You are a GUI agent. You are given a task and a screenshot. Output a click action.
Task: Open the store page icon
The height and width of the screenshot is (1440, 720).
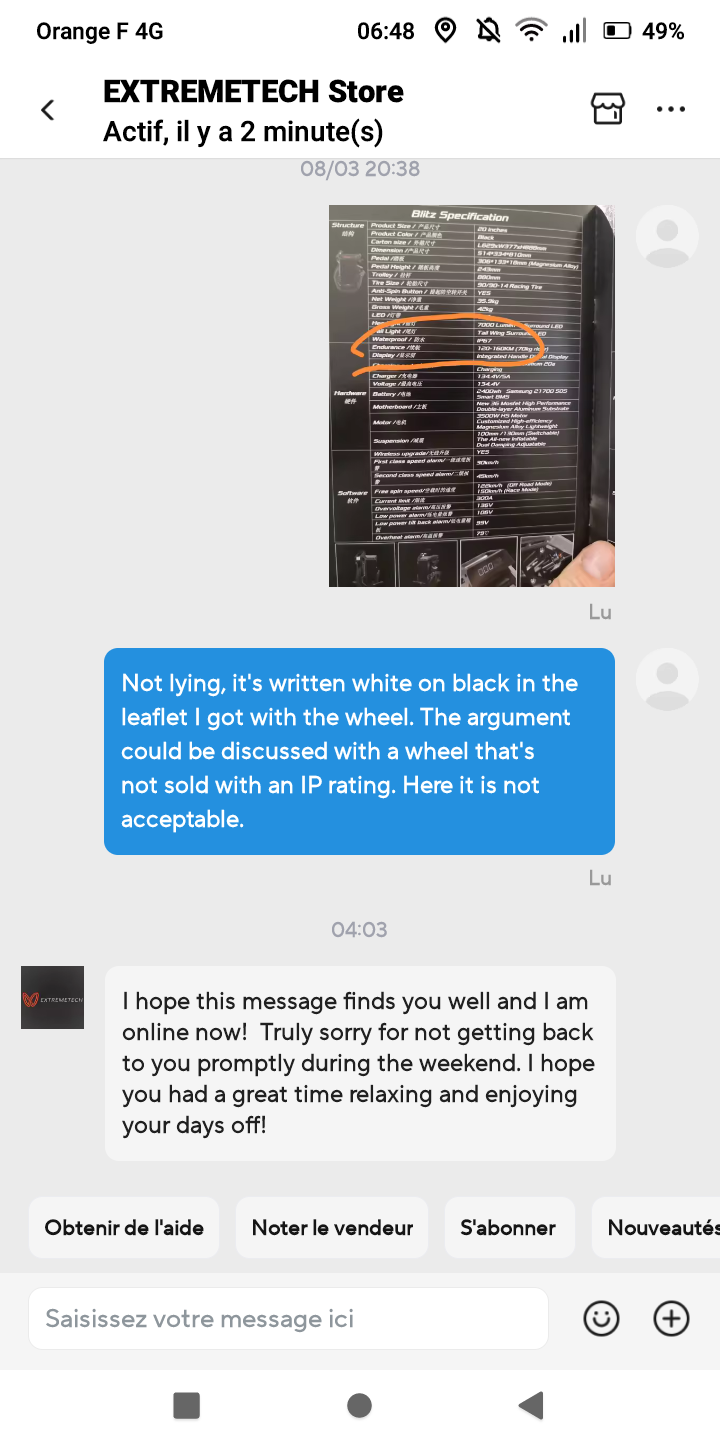point(608,109)
